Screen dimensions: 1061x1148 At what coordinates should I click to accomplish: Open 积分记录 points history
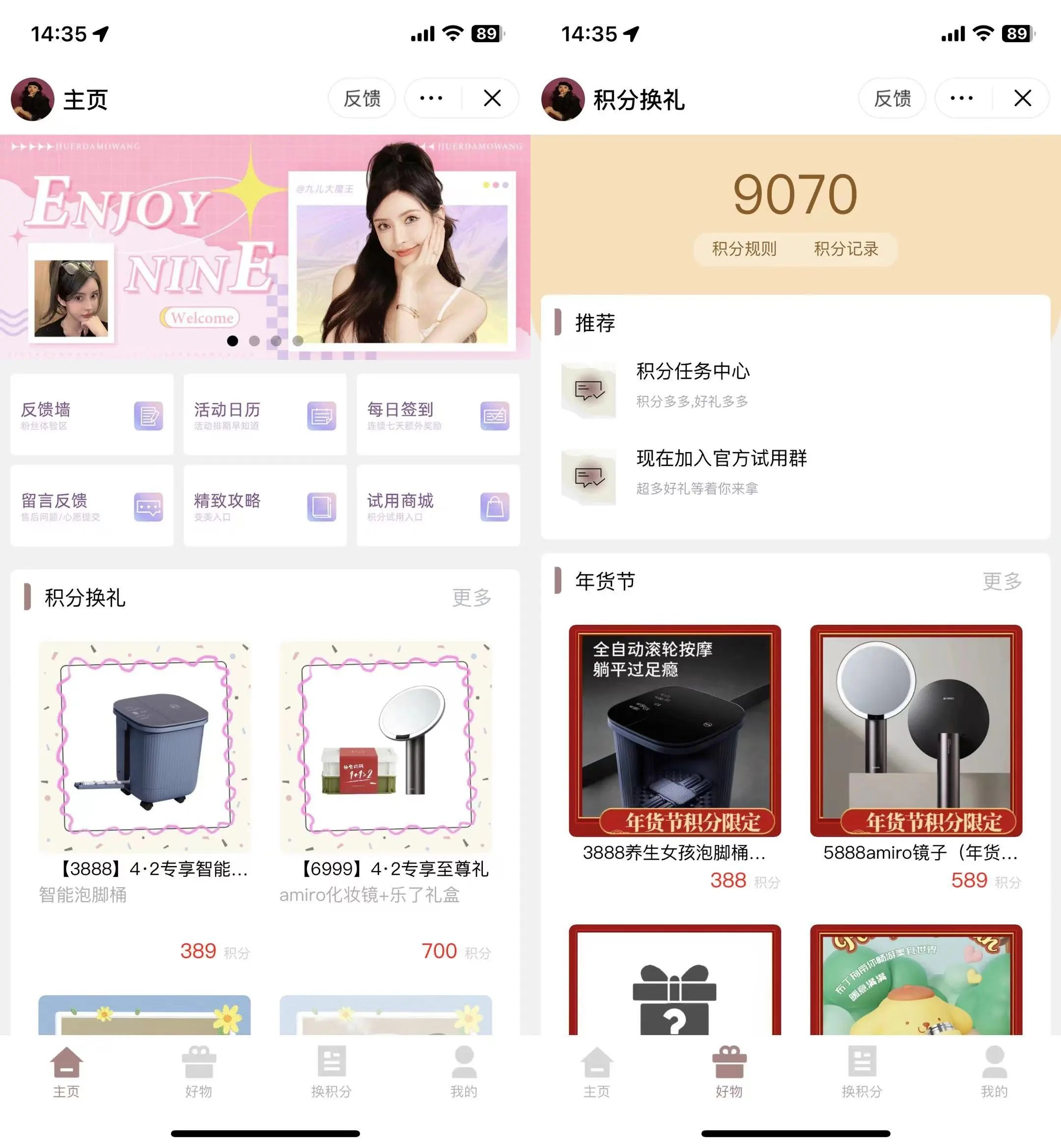click(847, 249)
